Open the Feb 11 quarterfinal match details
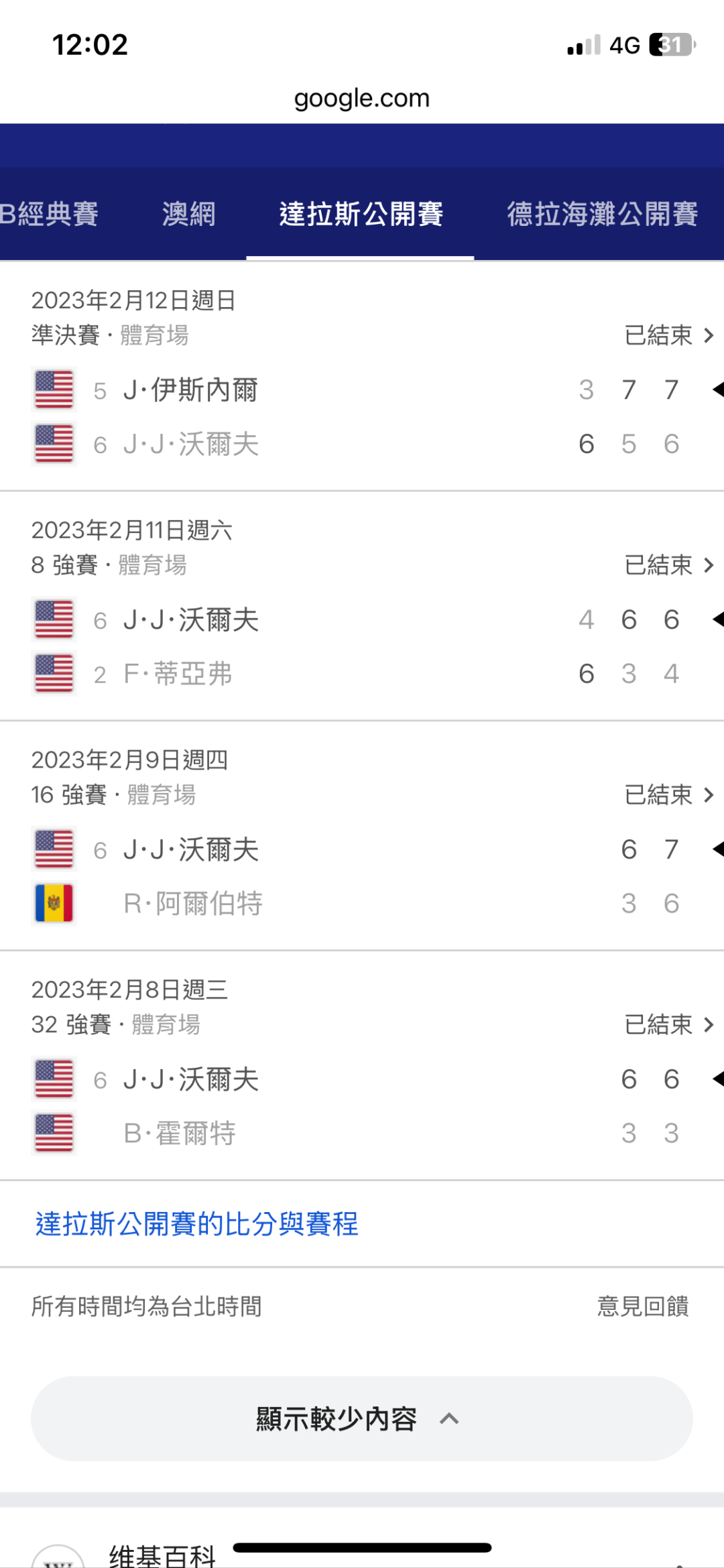Screen dimensions: 724x1568 362,607
